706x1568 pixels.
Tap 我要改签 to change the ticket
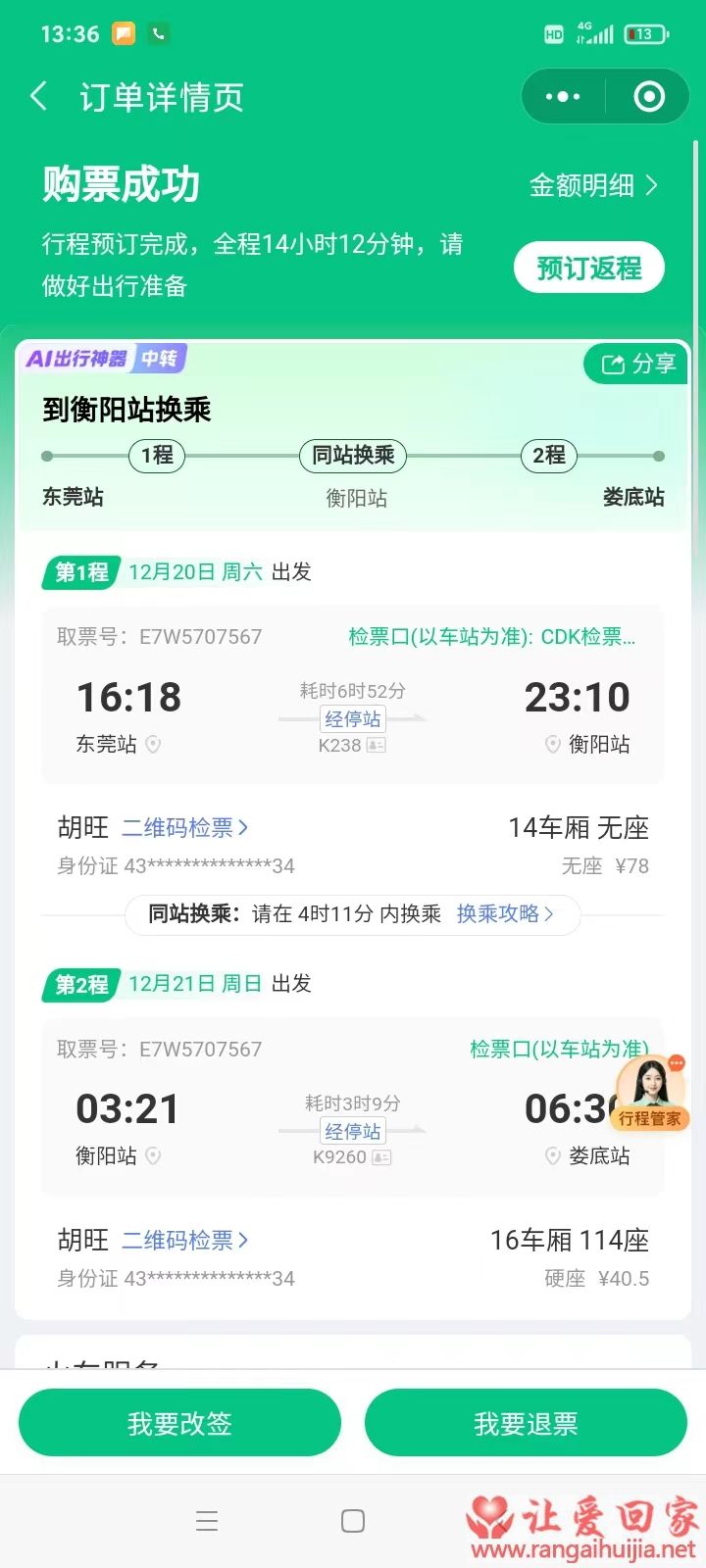[179, 1423]
